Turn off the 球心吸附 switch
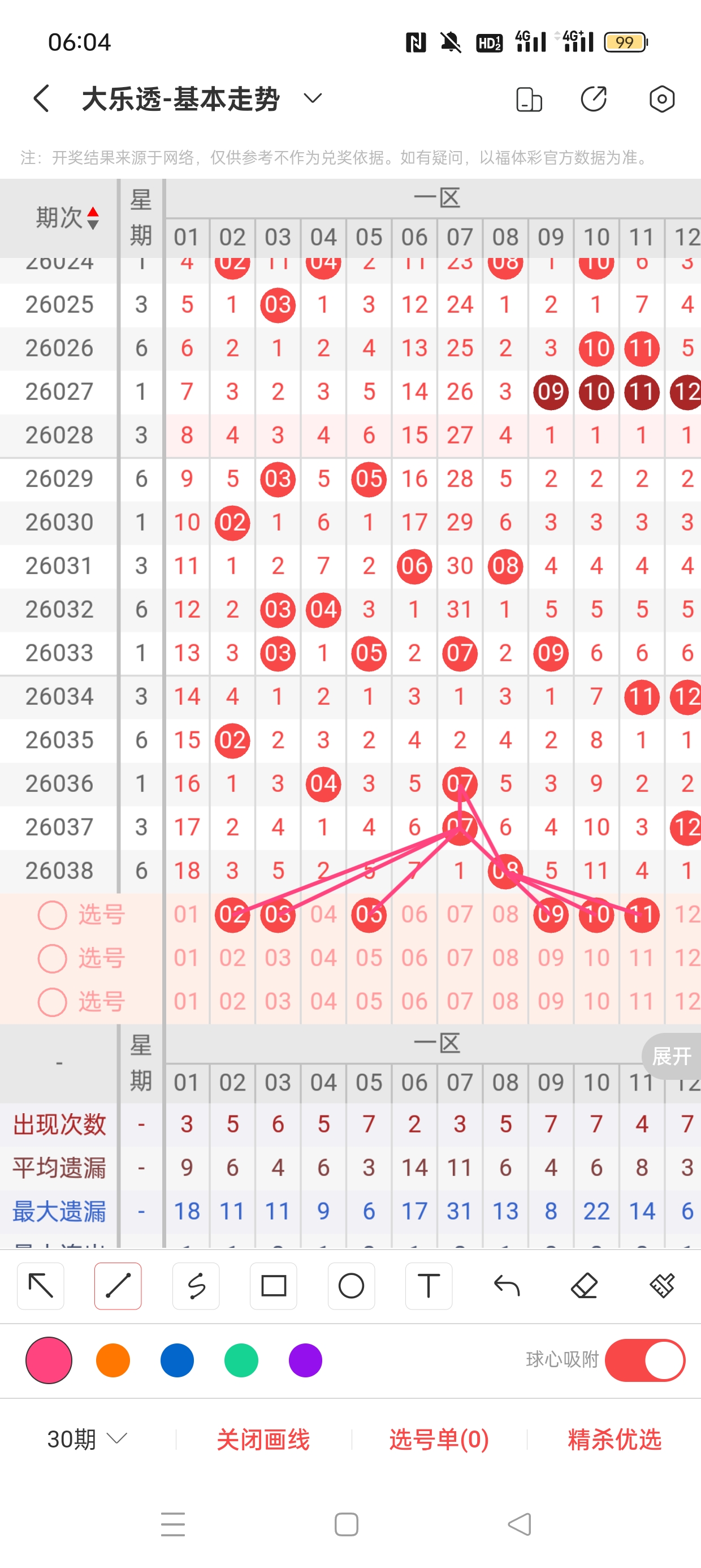This screenshot has width=701, height=1568. [644, 1360]
